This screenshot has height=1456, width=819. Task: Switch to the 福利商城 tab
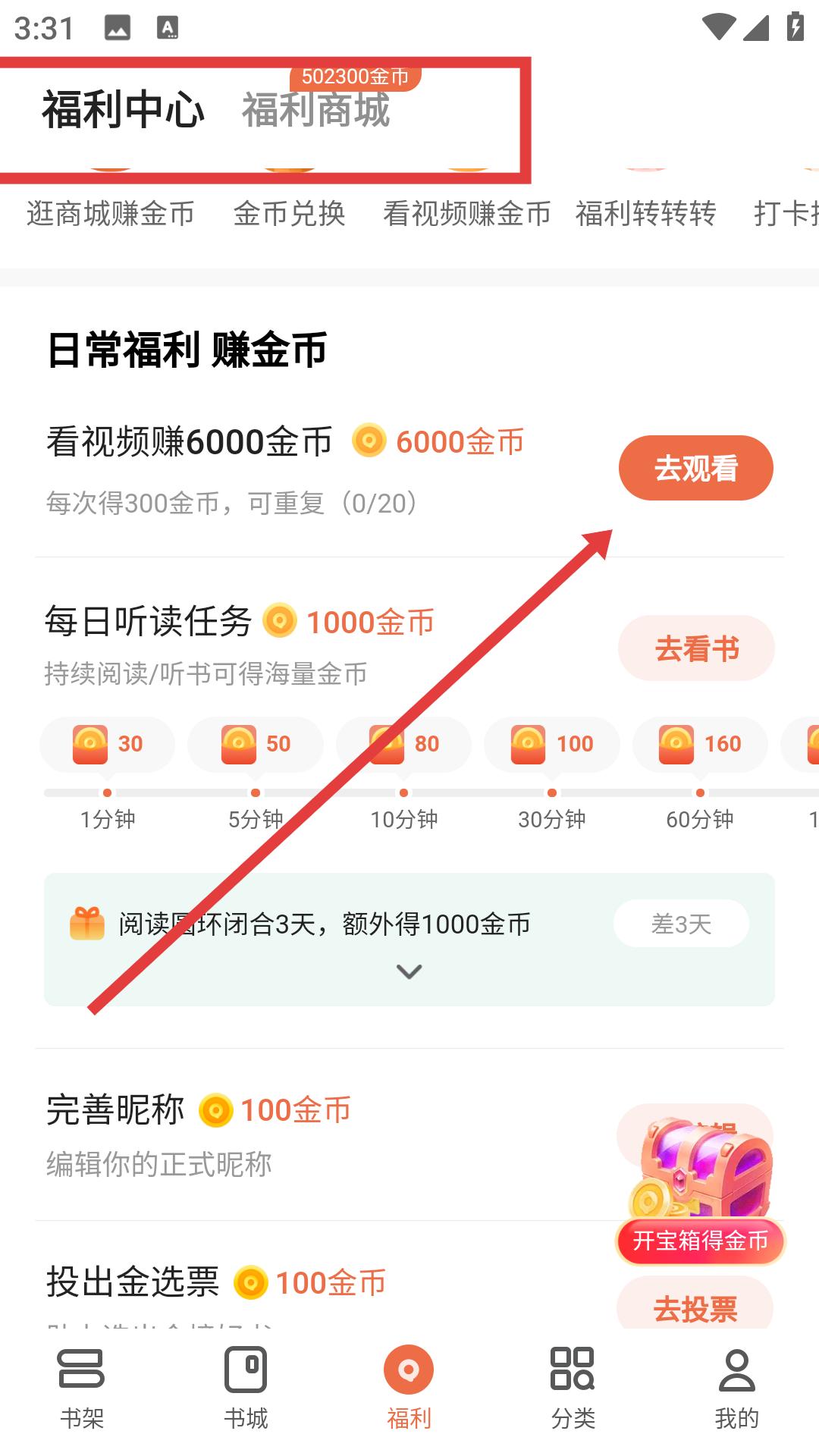pyautogui.click(x=315, y=110)
